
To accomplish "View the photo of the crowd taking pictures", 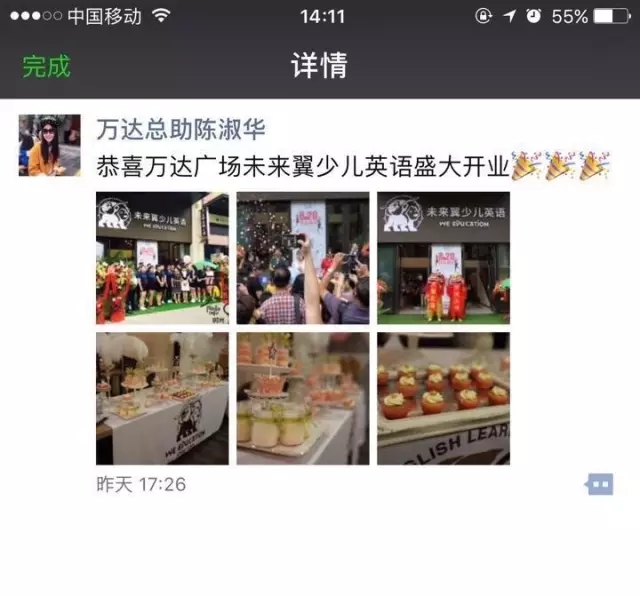I will (x=303, y=258).
